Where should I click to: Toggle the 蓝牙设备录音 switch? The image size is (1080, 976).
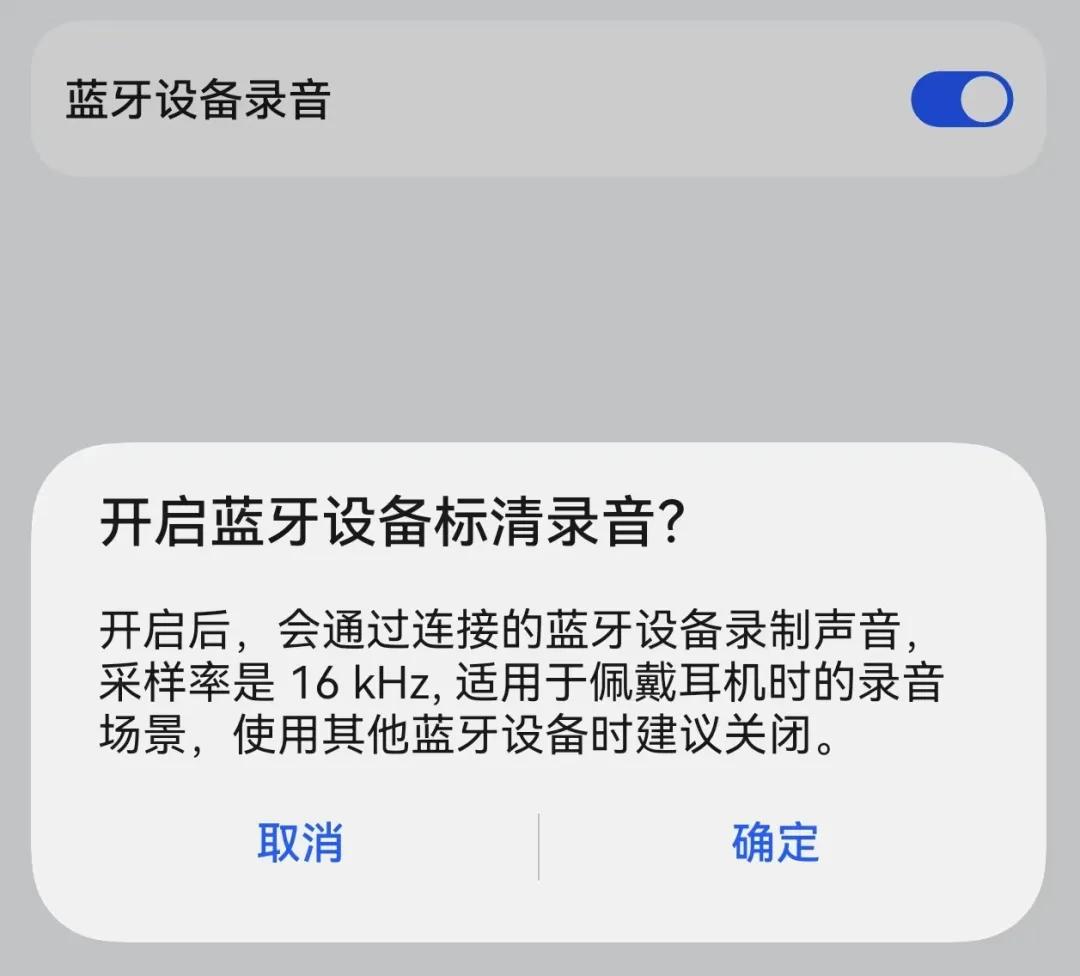coord(961,100)
